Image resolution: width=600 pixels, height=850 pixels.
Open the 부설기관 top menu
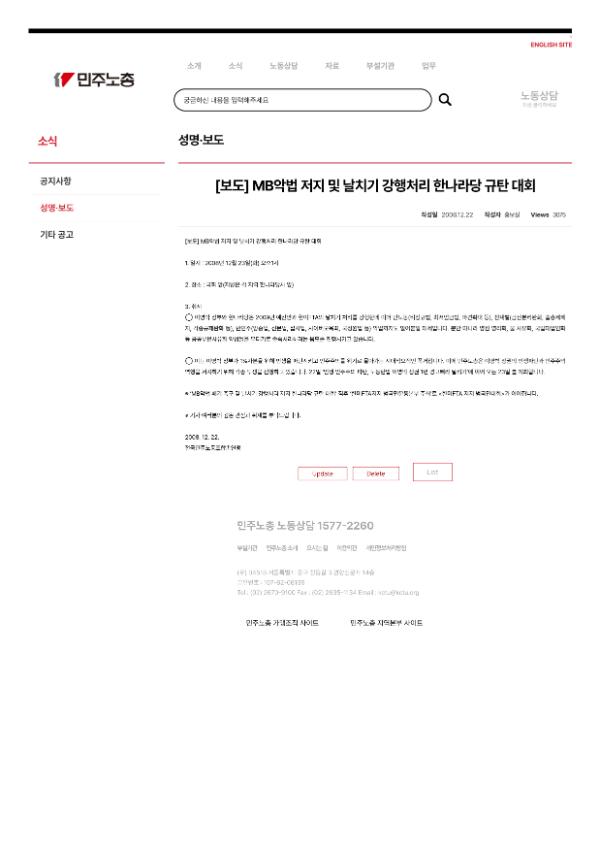(380, 66)
